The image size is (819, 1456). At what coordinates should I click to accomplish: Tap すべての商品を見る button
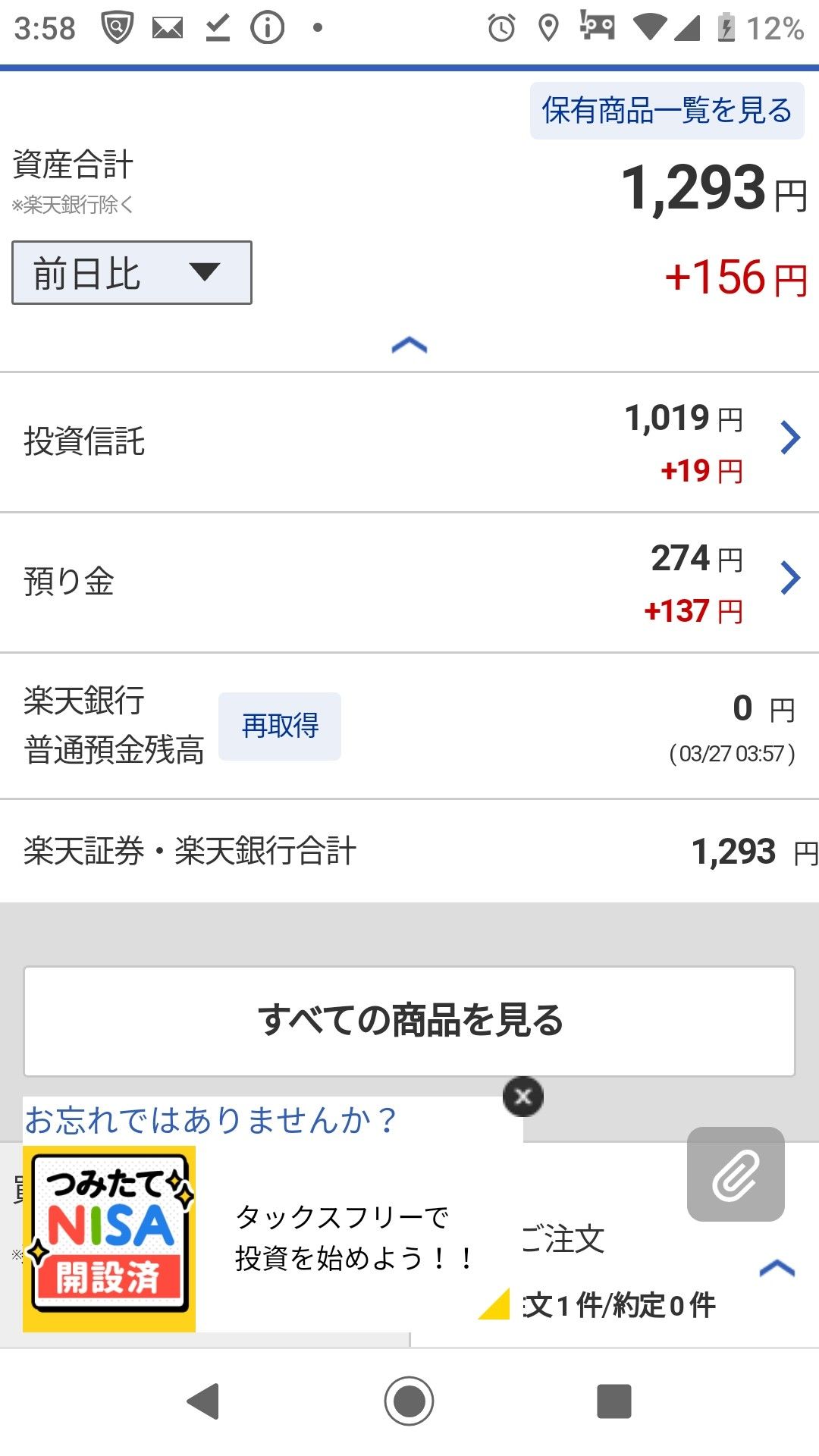pyautogui.click(x=409, y=1021)
